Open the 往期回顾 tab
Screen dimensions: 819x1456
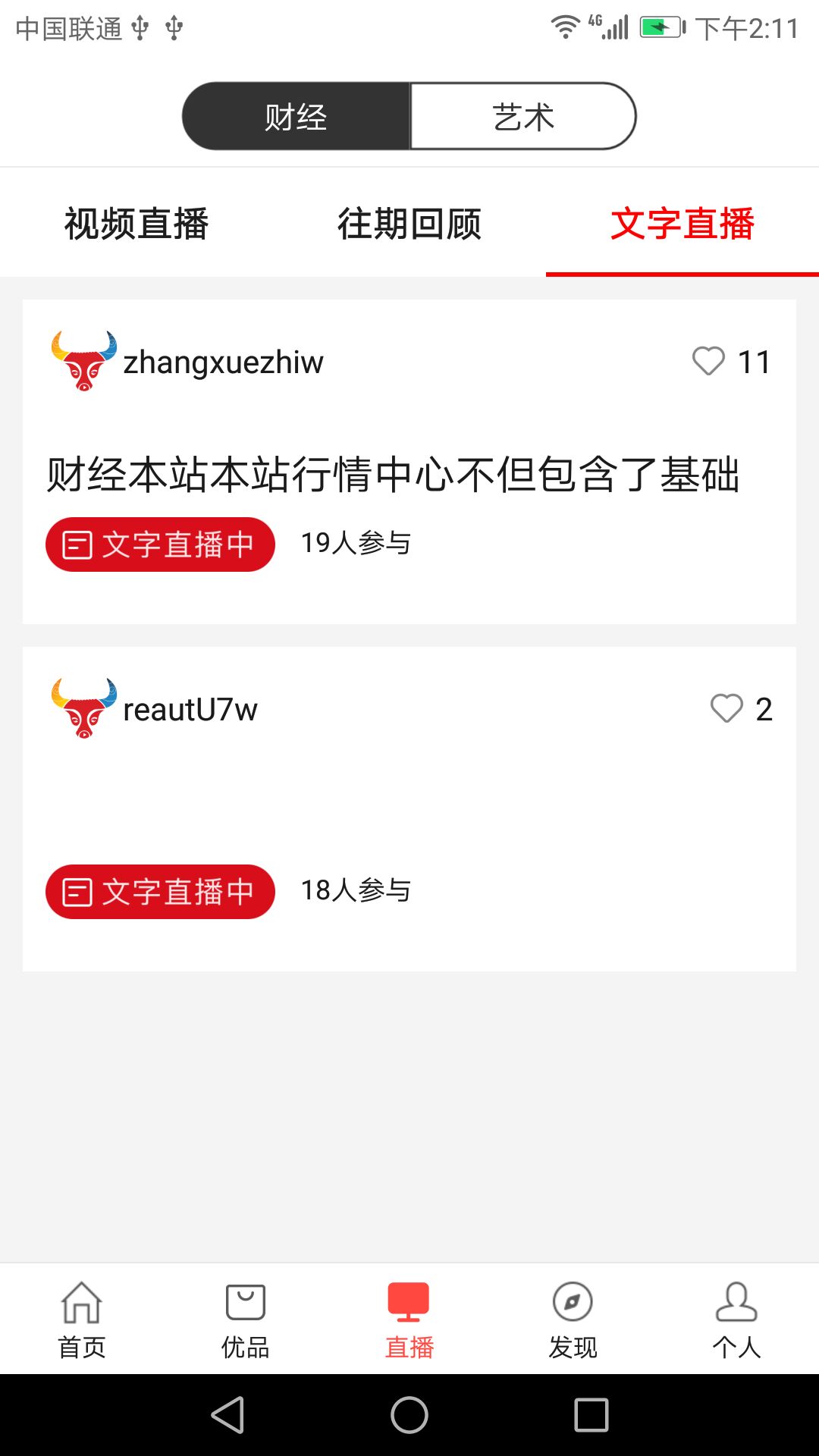[409, 224]
